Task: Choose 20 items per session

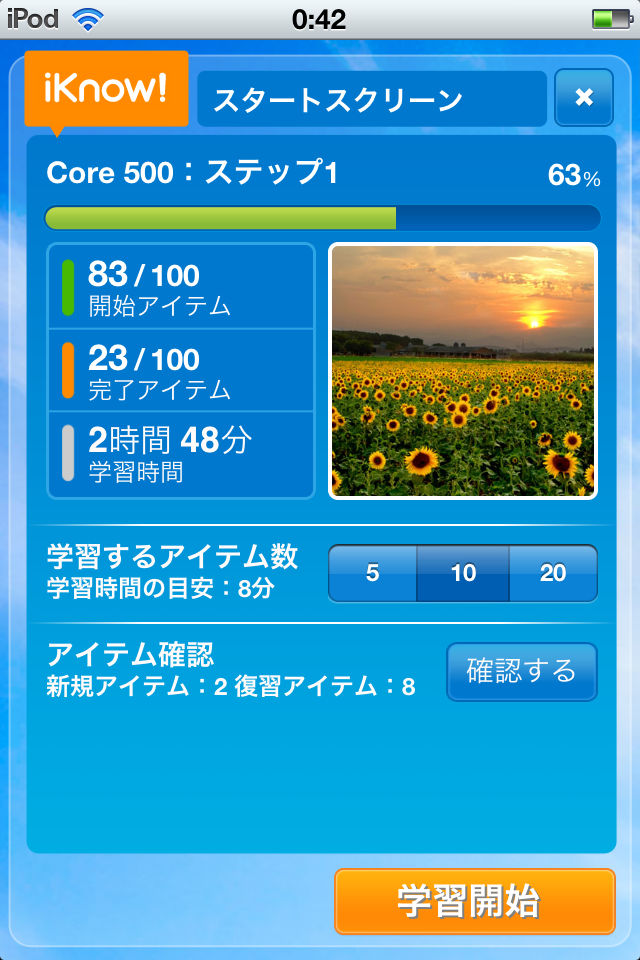Action: 553,573
